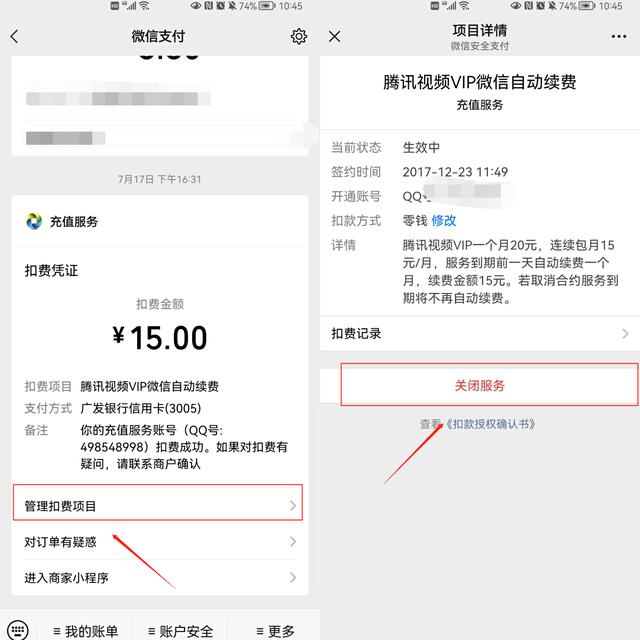Go back from the WeChat Pay chat
Viewport: 640px width, 640px height.
tap(14, 37)
